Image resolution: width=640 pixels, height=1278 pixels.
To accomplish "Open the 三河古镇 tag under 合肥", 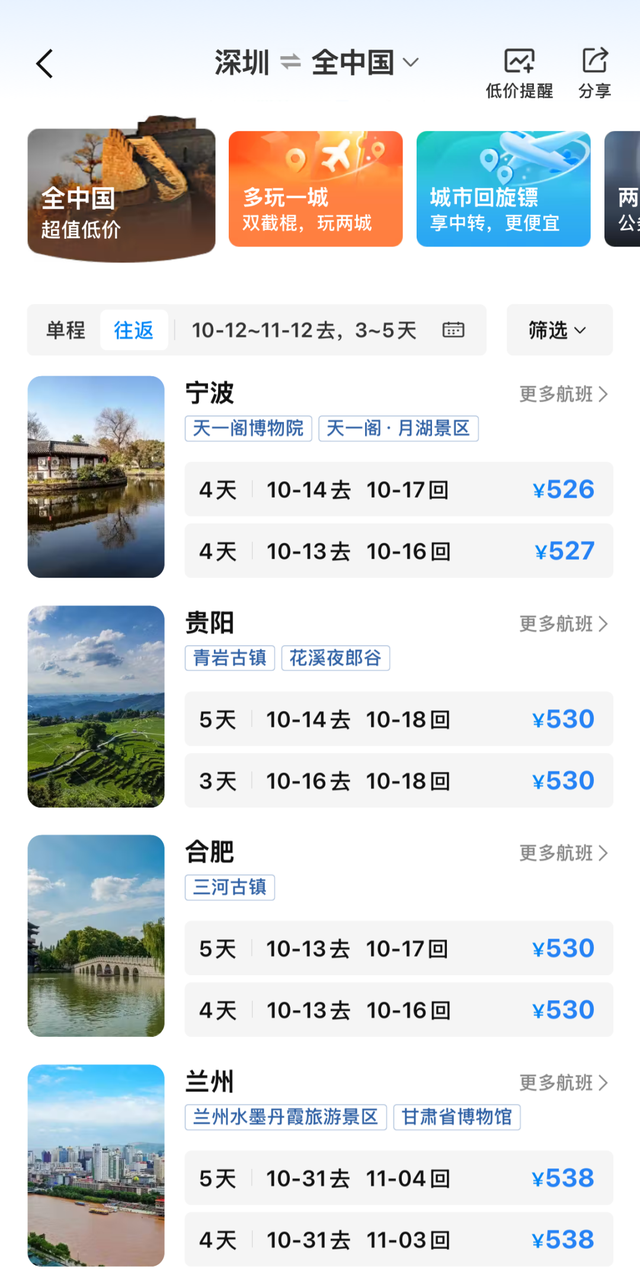I will point(230,887).
